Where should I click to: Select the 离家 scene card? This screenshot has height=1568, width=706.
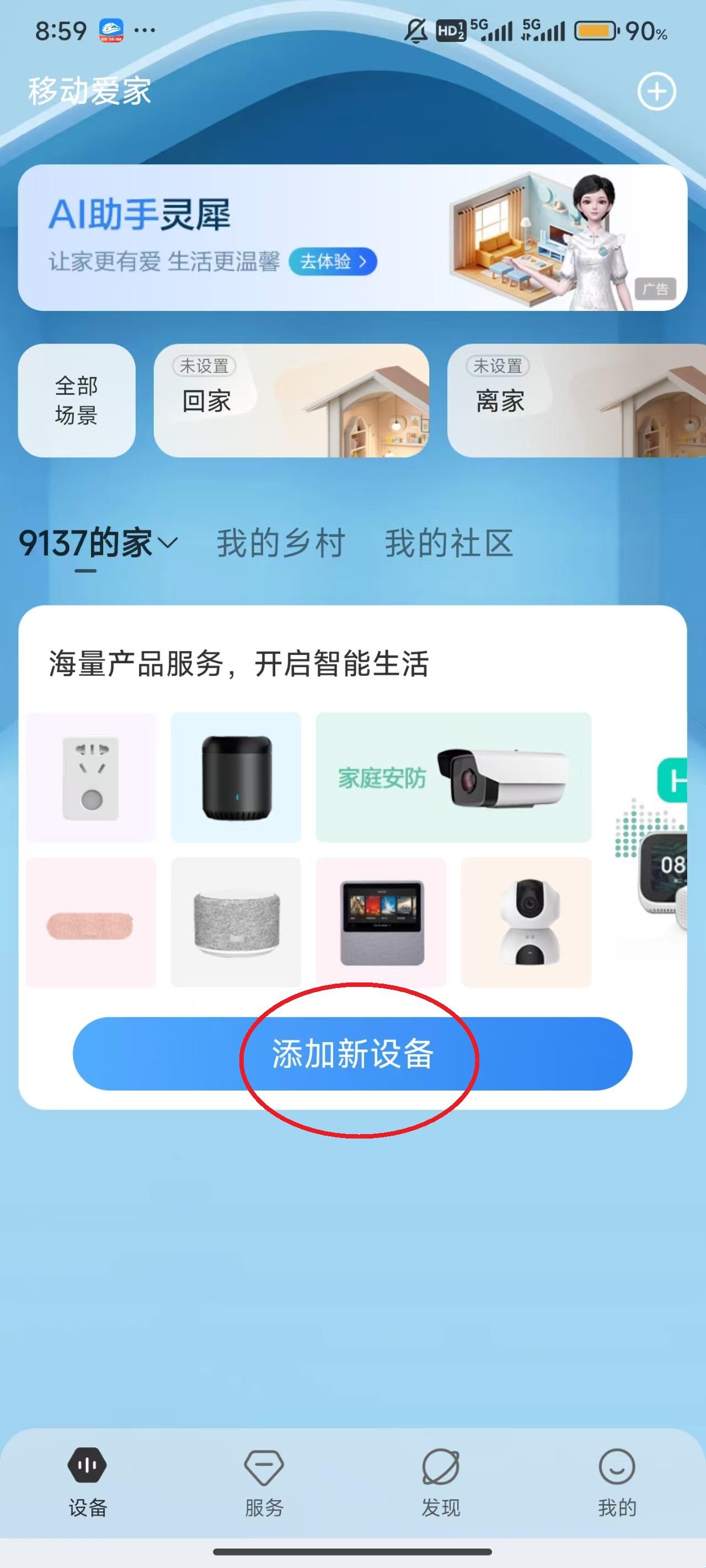[576, 400]
